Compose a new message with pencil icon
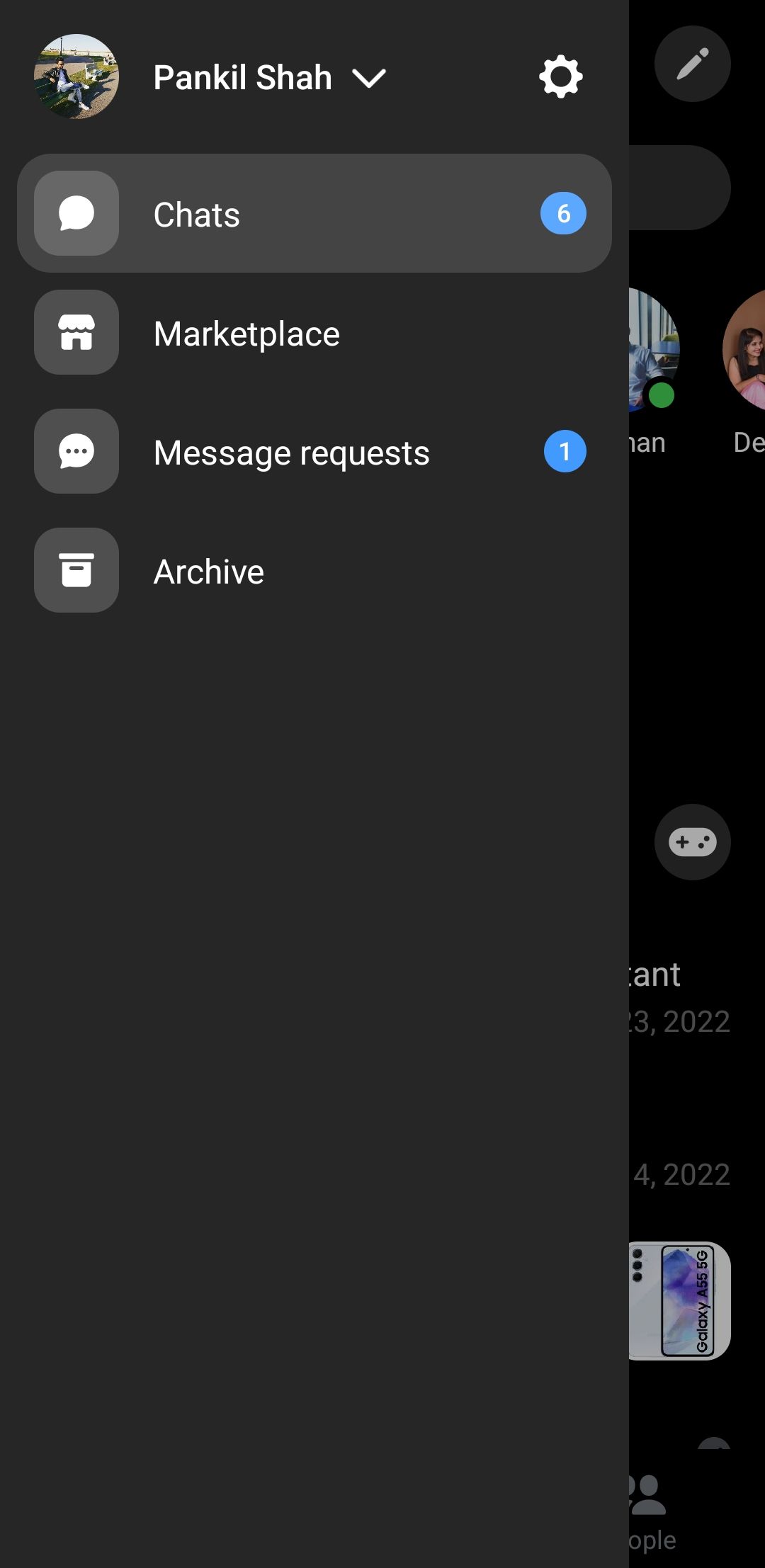 [692, 64]
